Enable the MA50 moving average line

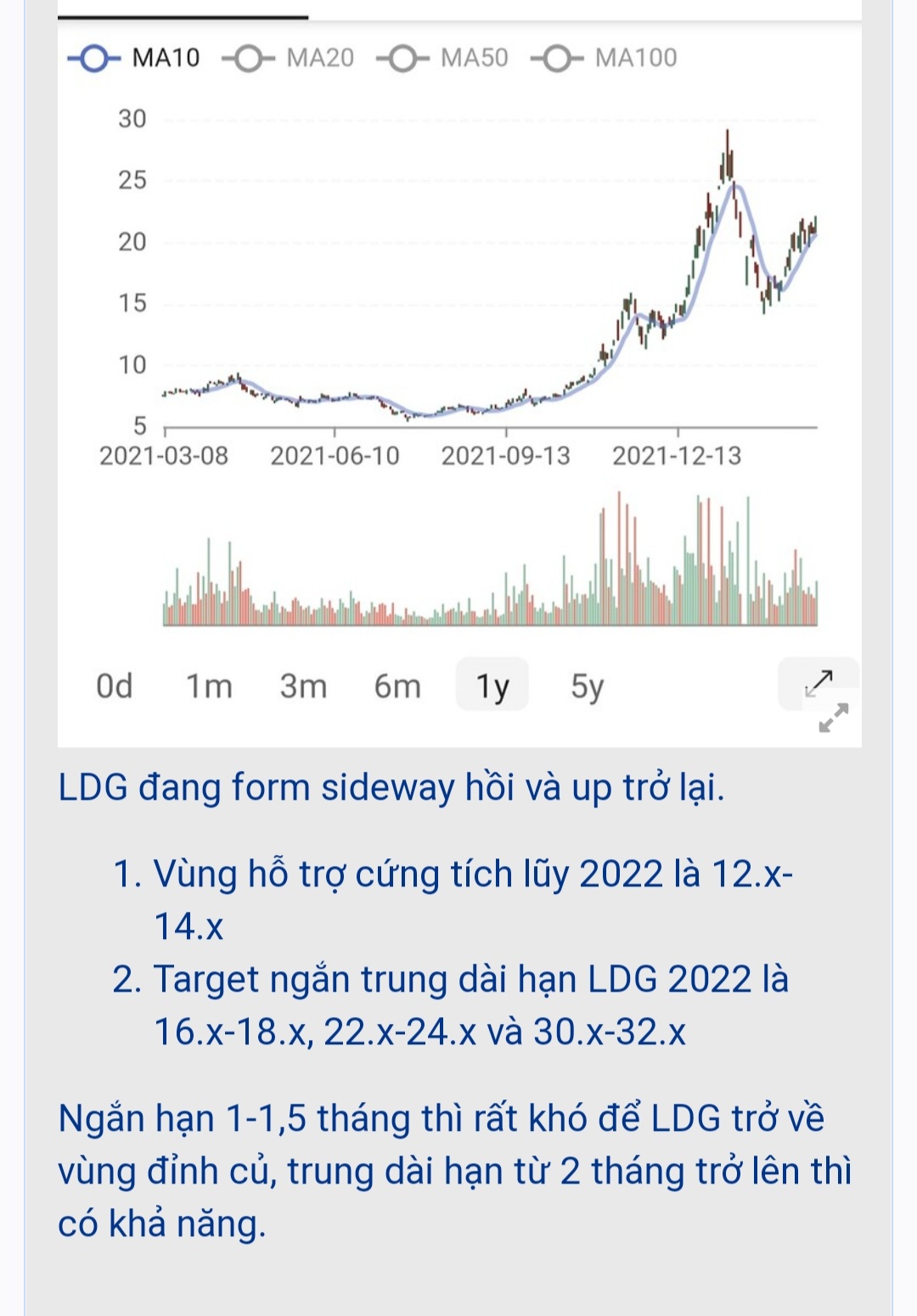[x=442, y=59]
